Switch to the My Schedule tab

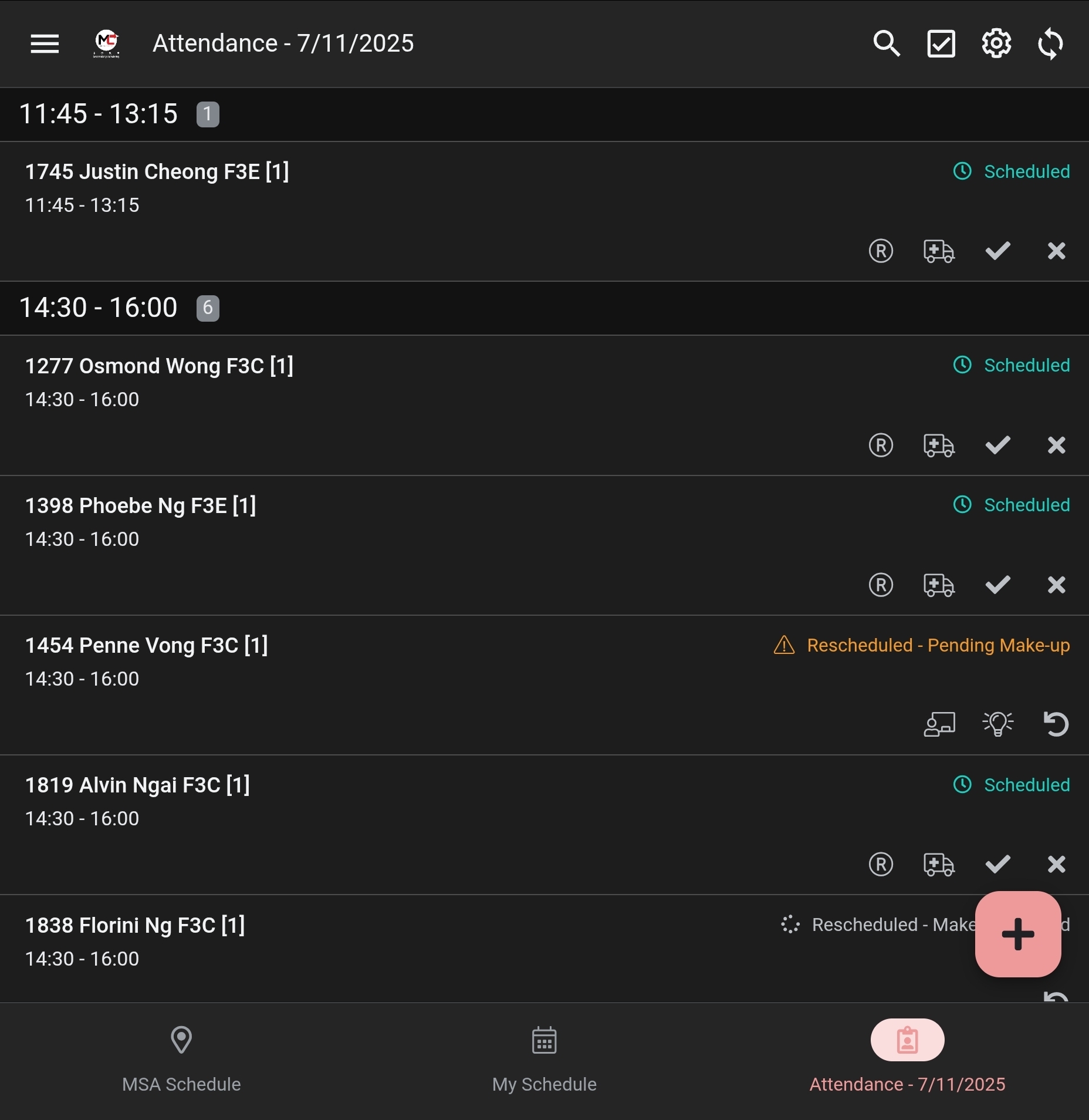[543, 1057]
